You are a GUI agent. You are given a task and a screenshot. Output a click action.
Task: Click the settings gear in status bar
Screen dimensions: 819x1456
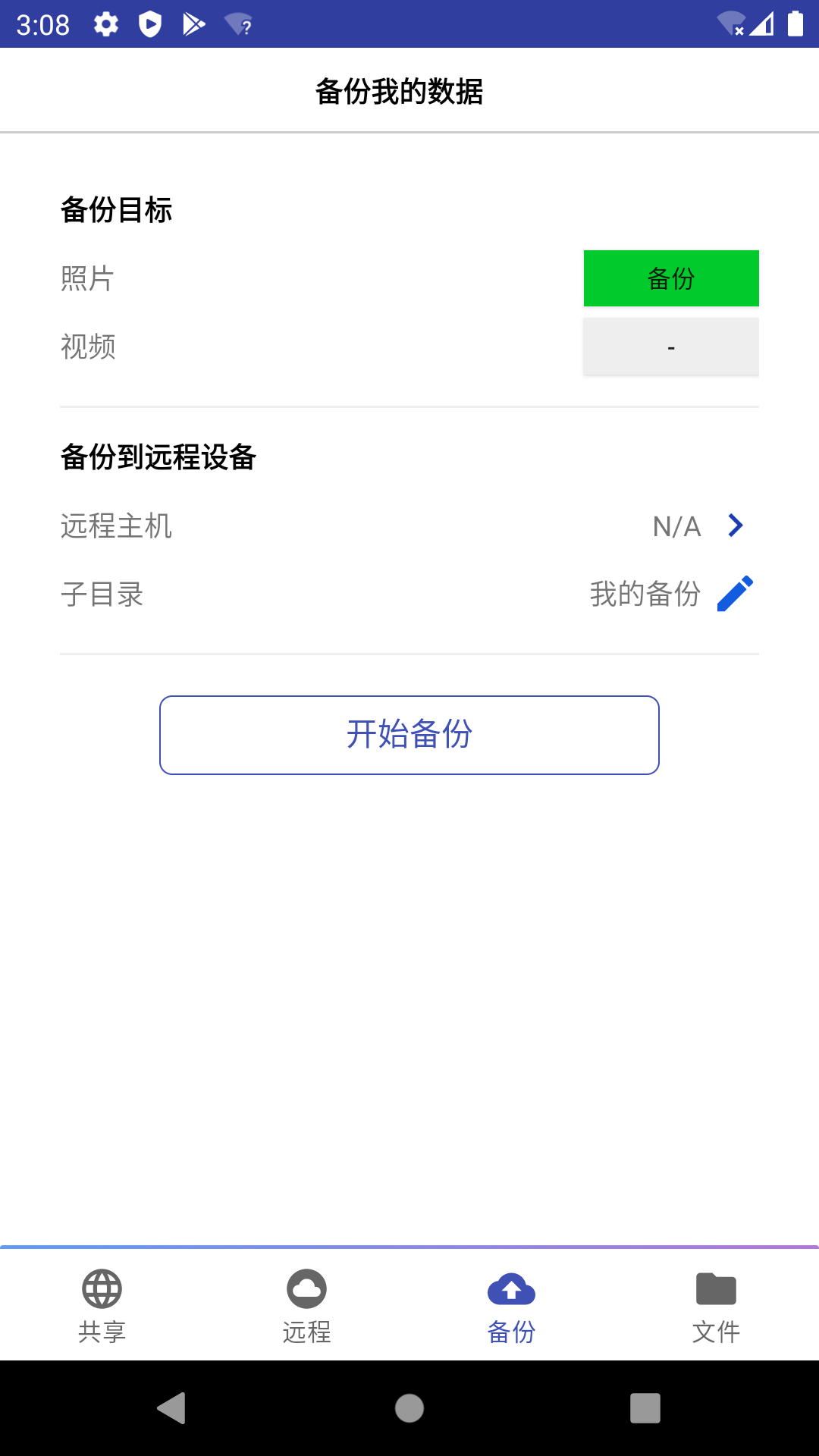pyautogui.click(x=106, y=23)
